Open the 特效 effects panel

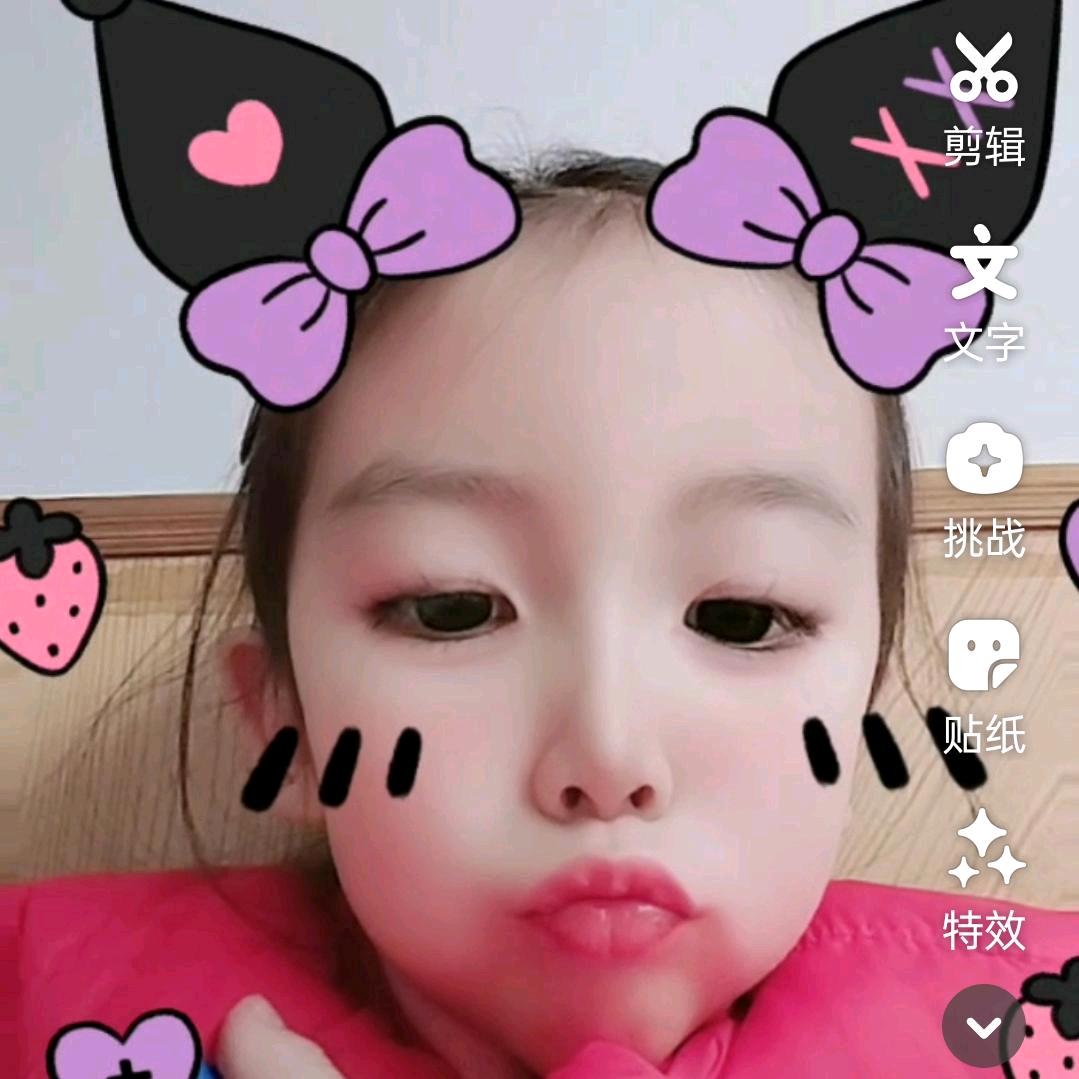pyautogui.click(x=984, y=880)
